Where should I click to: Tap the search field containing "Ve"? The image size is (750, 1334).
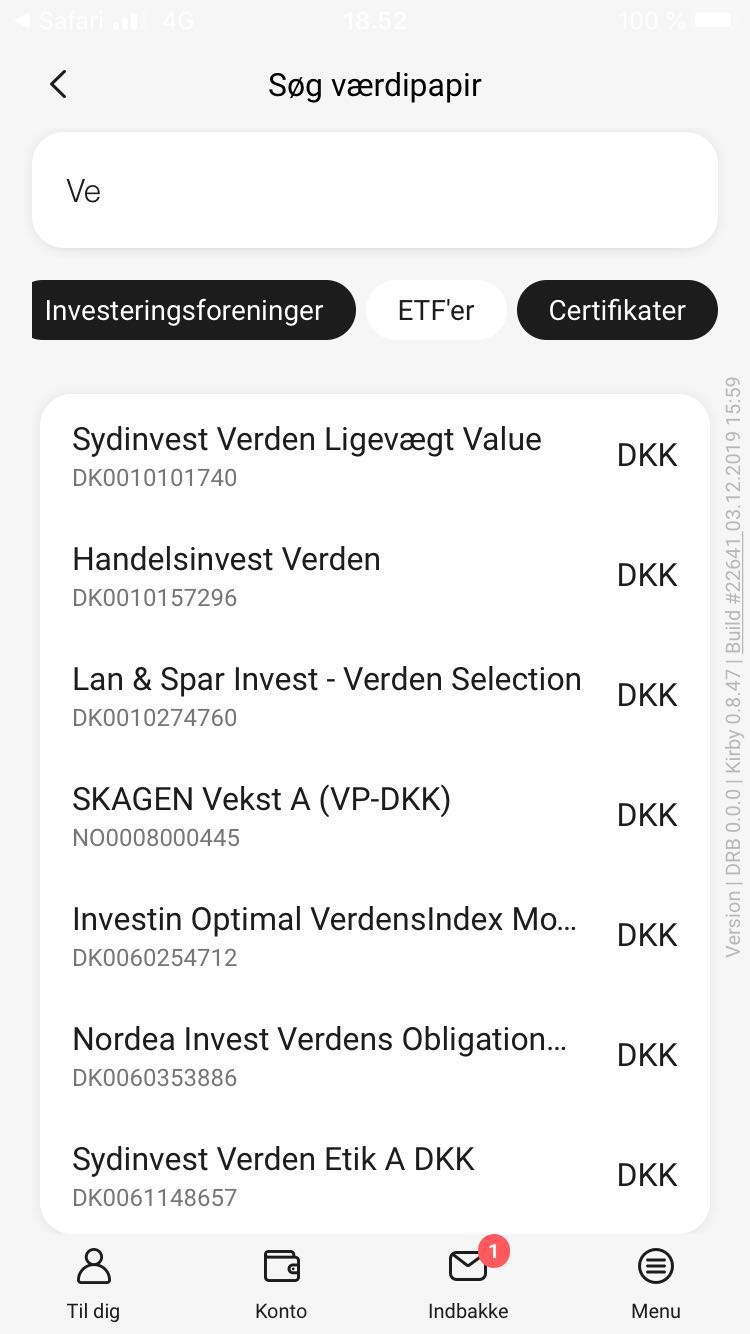375,190
